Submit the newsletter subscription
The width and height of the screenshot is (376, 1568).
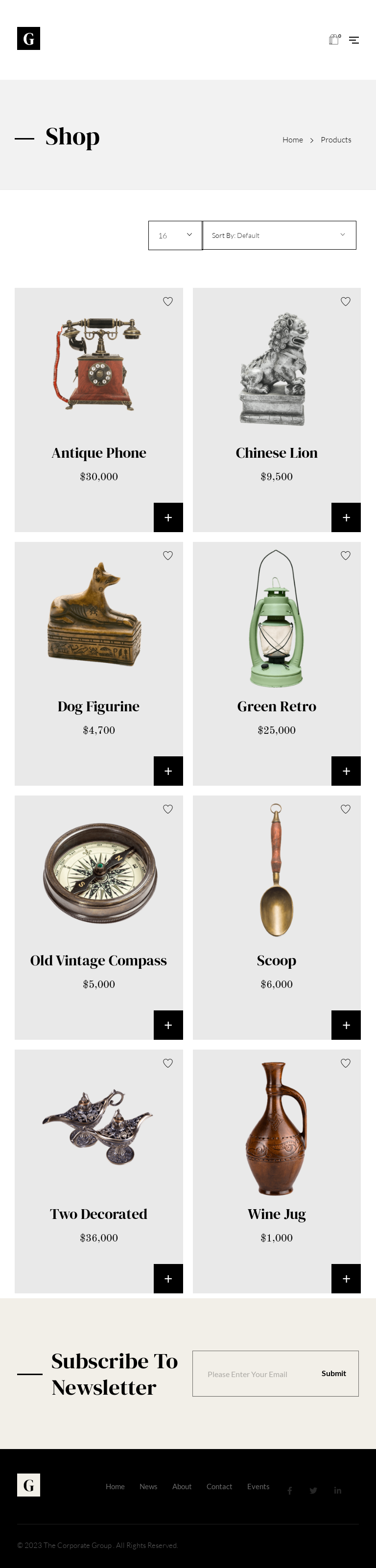pos(333,1373)
